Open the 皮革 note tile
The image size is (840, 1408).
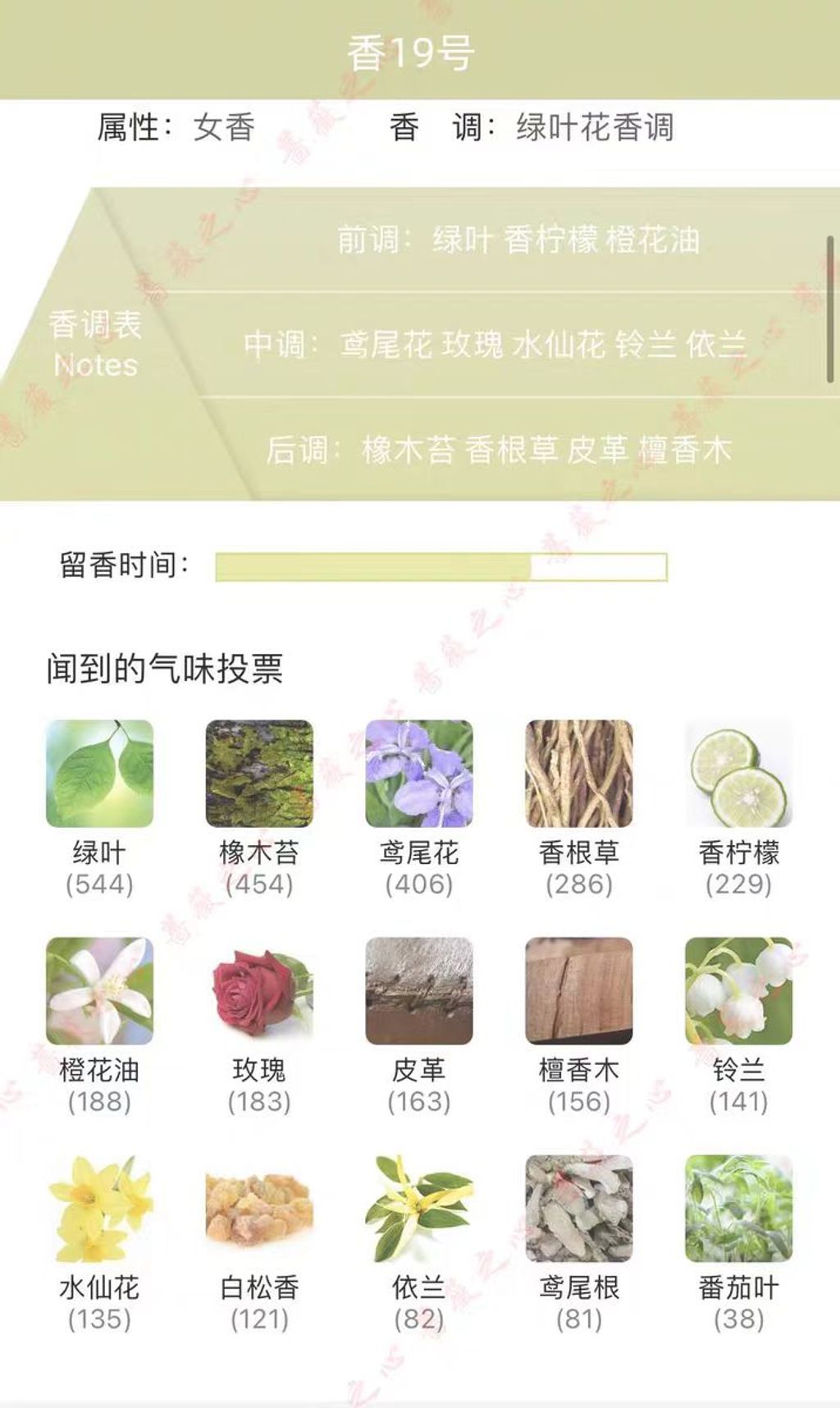click(419, 991)
